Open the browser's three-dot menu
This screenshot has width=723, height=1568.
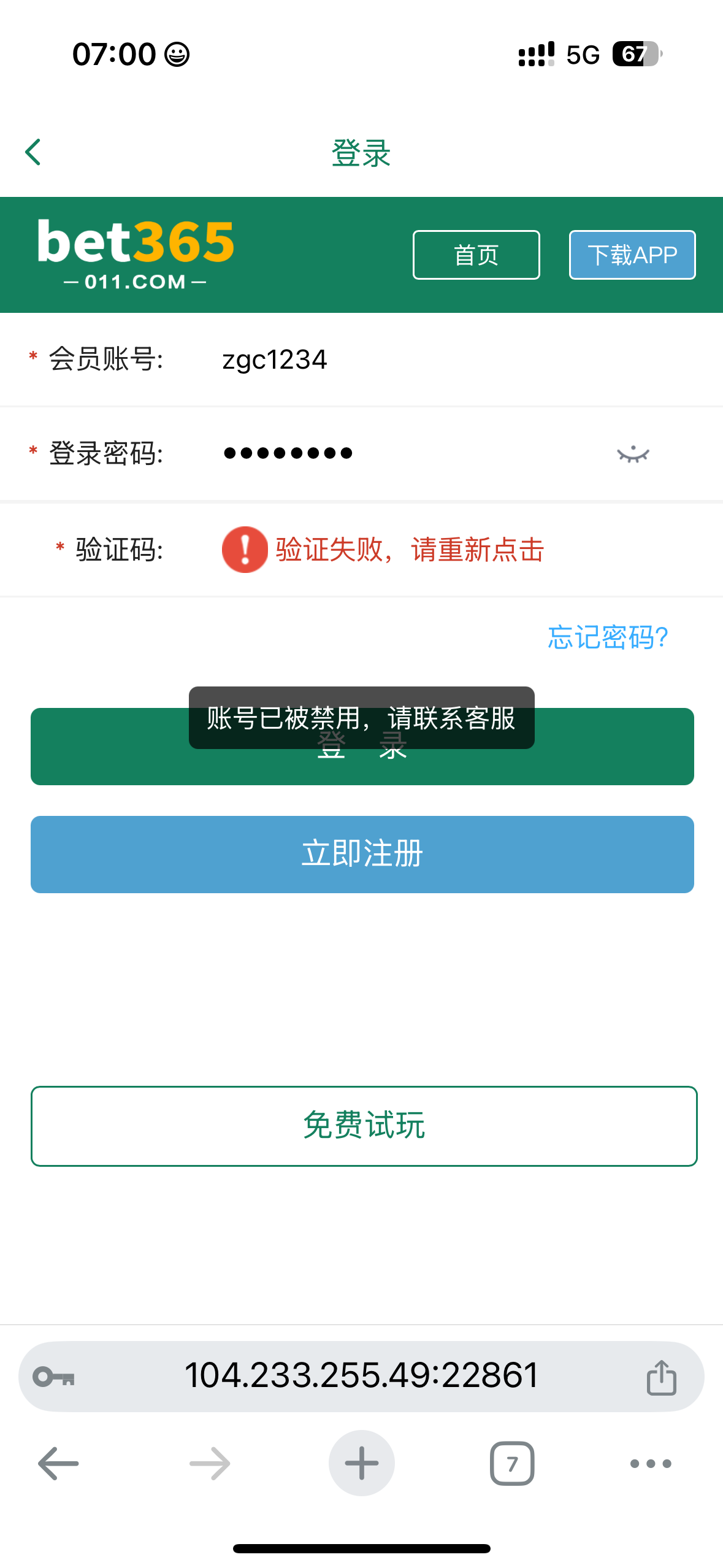651,1463
